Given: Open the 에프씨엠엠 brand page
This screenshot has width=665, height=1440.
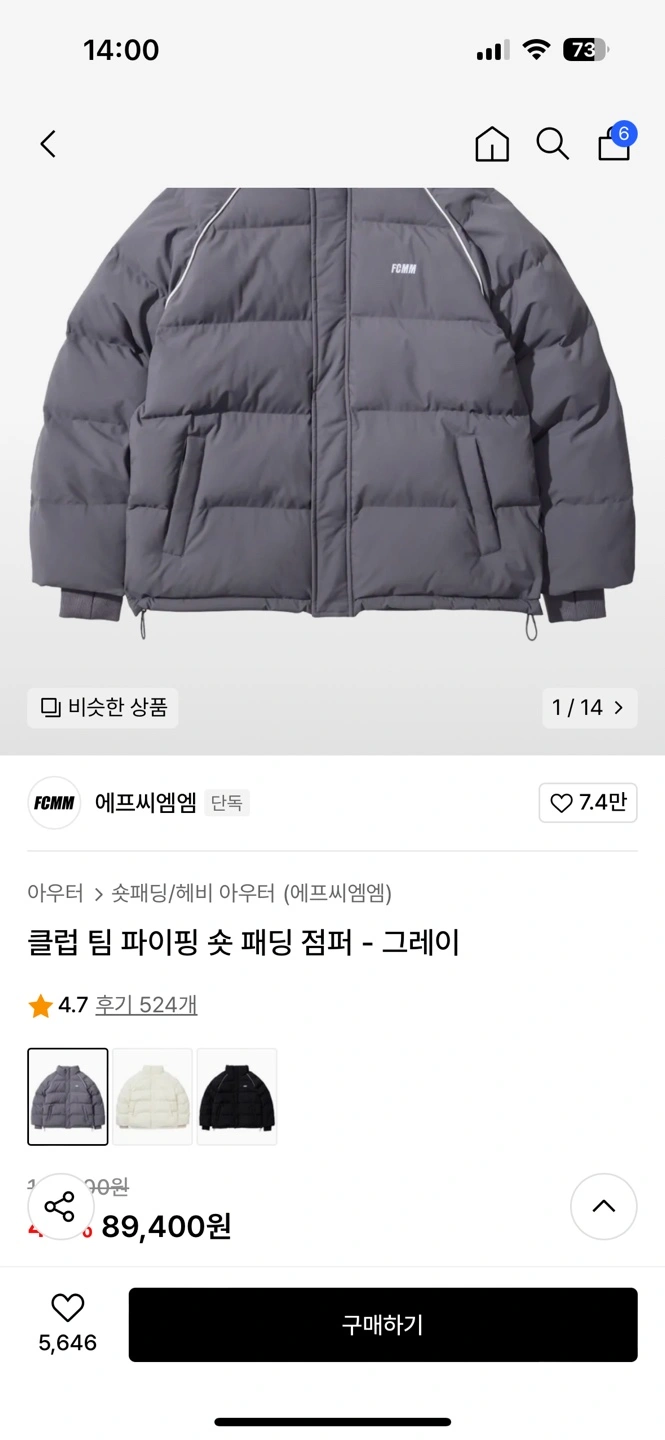Looking at the screenshot, I should [146, 802].
